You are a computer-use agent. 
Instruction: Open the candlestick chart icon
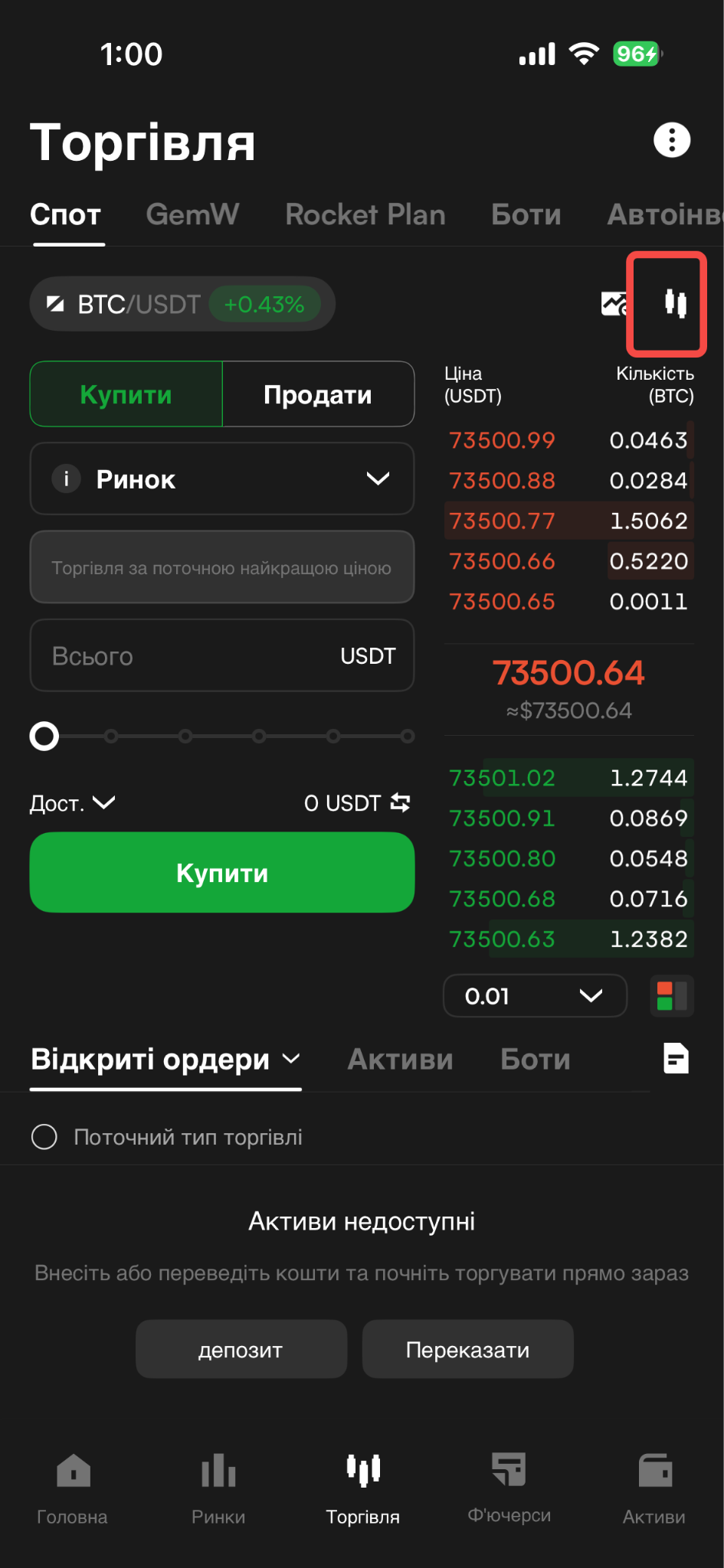[x=675, y=303]
